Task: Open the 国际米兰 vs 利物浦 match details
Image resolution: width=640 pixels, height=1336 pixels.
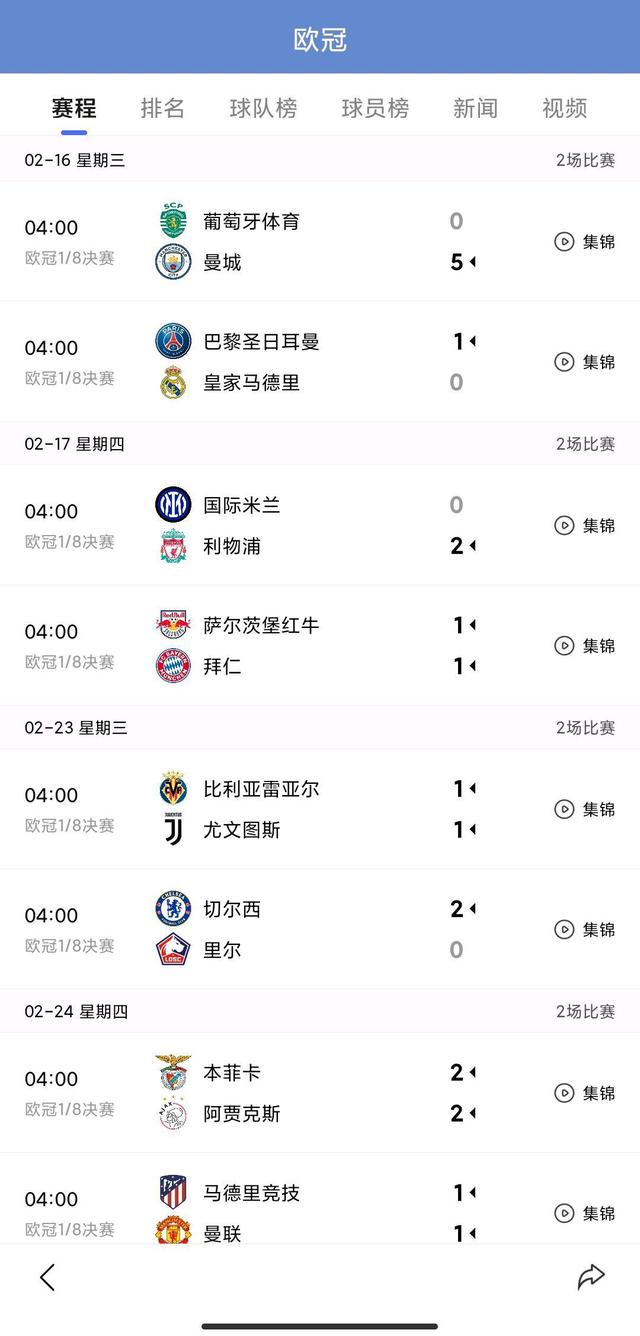Action: point(300,526)
